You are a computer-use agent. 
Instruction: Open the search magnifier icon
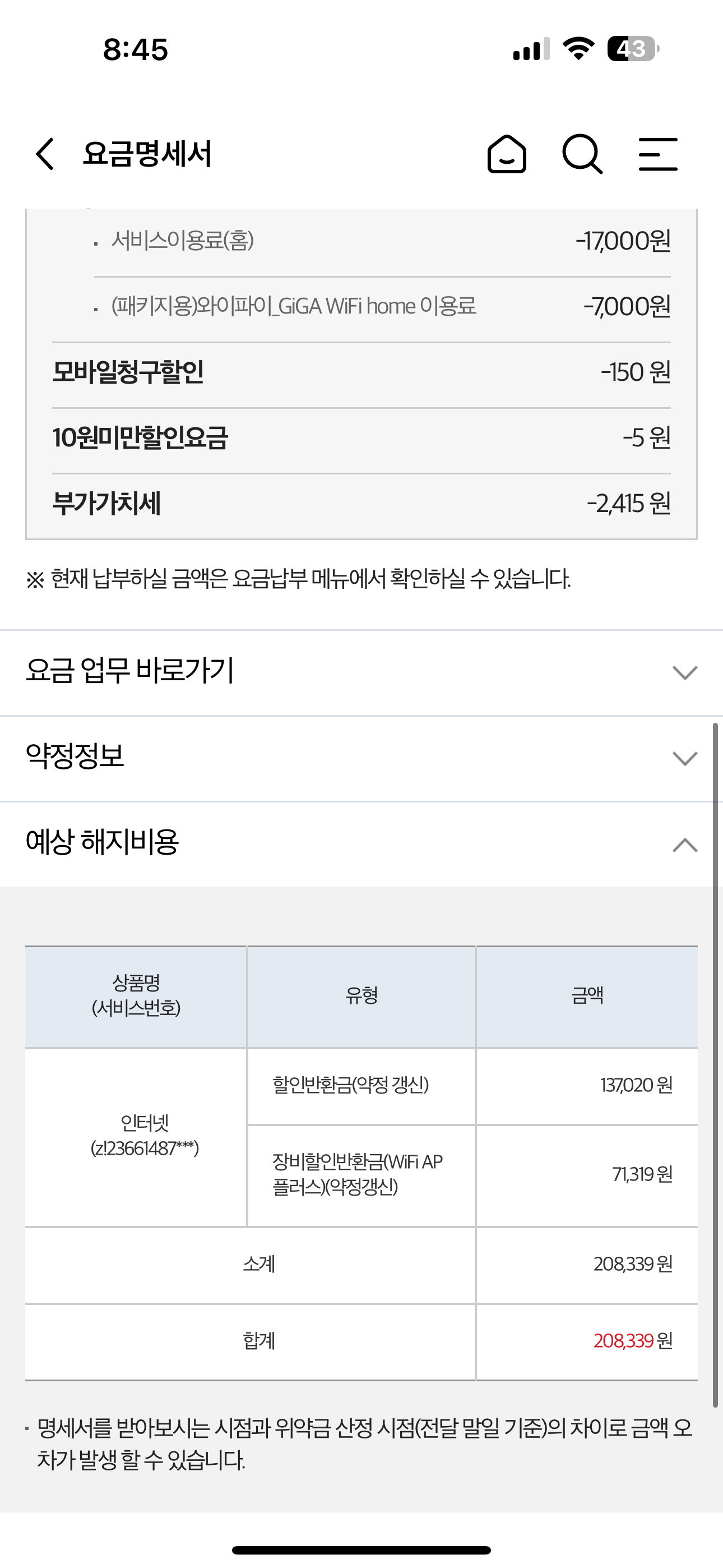click(582, 154)
